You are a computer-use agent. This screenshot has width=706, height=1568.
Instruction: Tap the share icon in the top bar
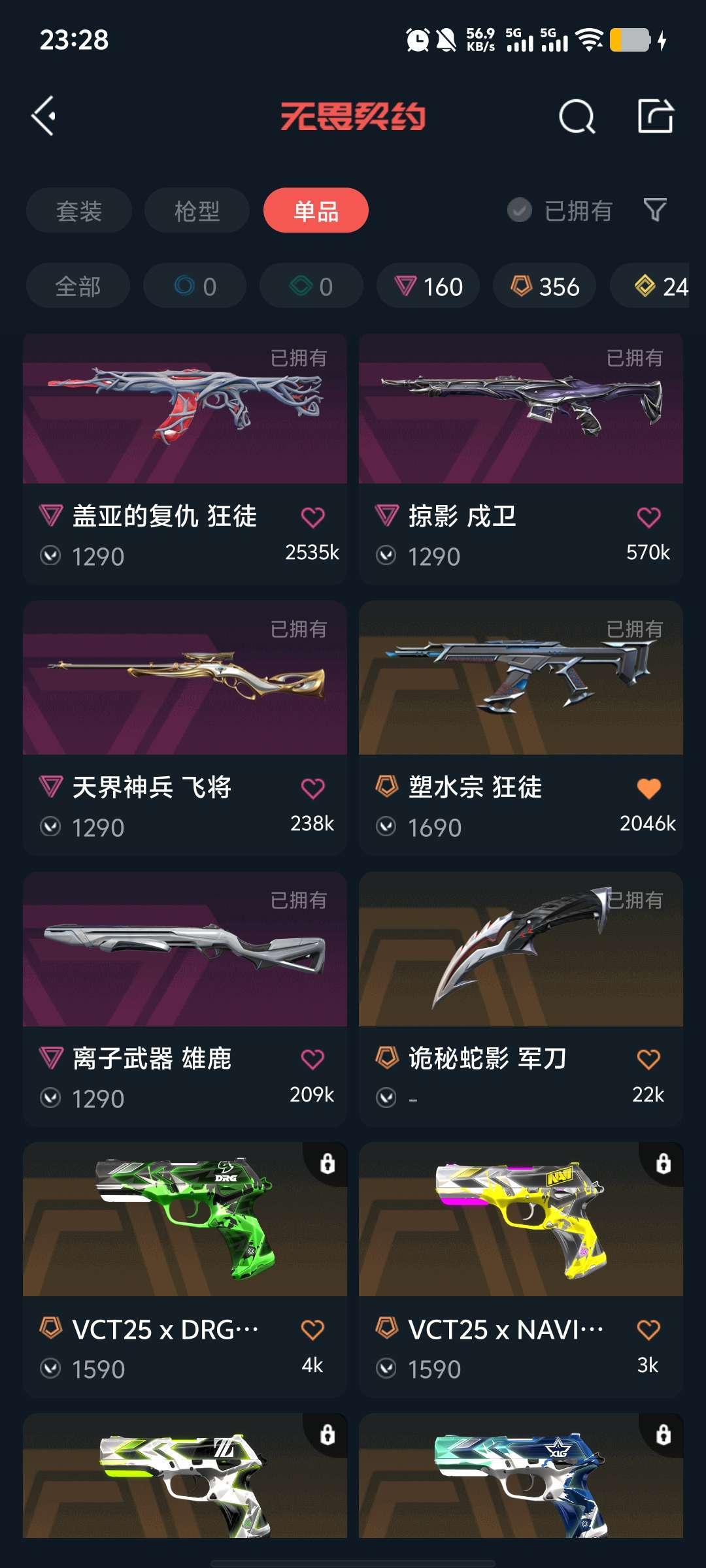coord(656,116)
